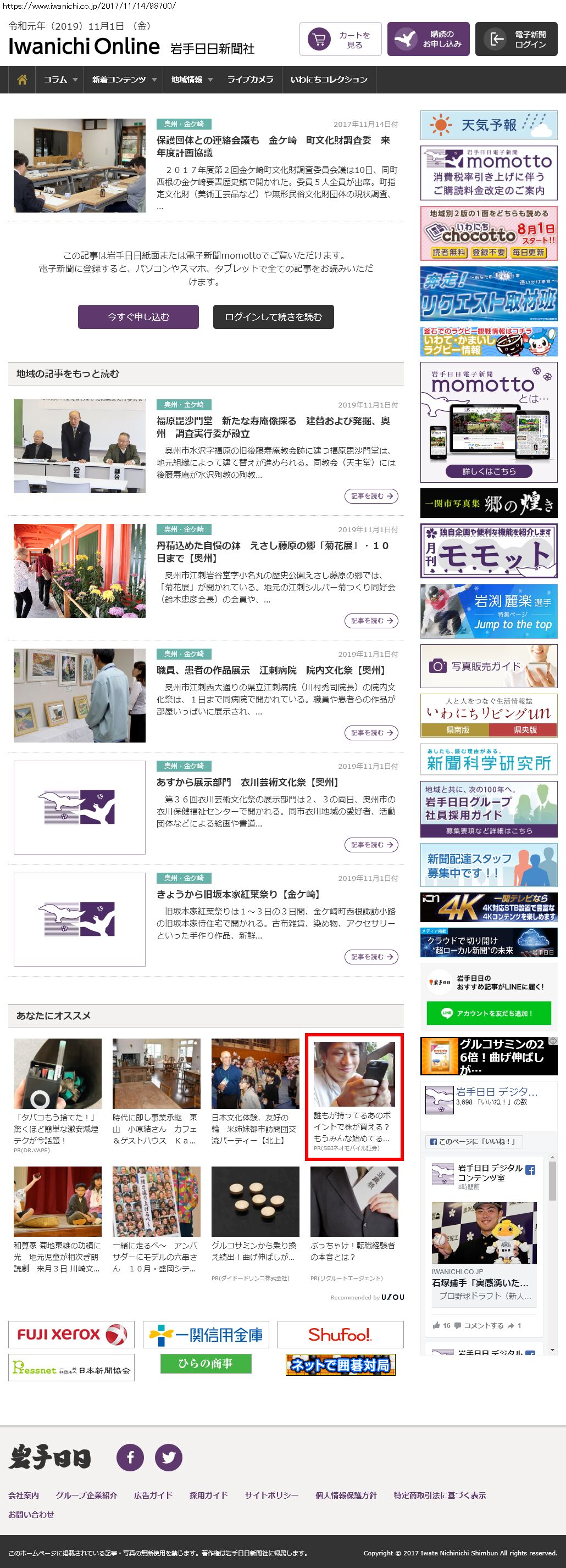The image size is (566, 1568).
Task: Open the Twitter icon in footer
Action: pos(169,1457)
